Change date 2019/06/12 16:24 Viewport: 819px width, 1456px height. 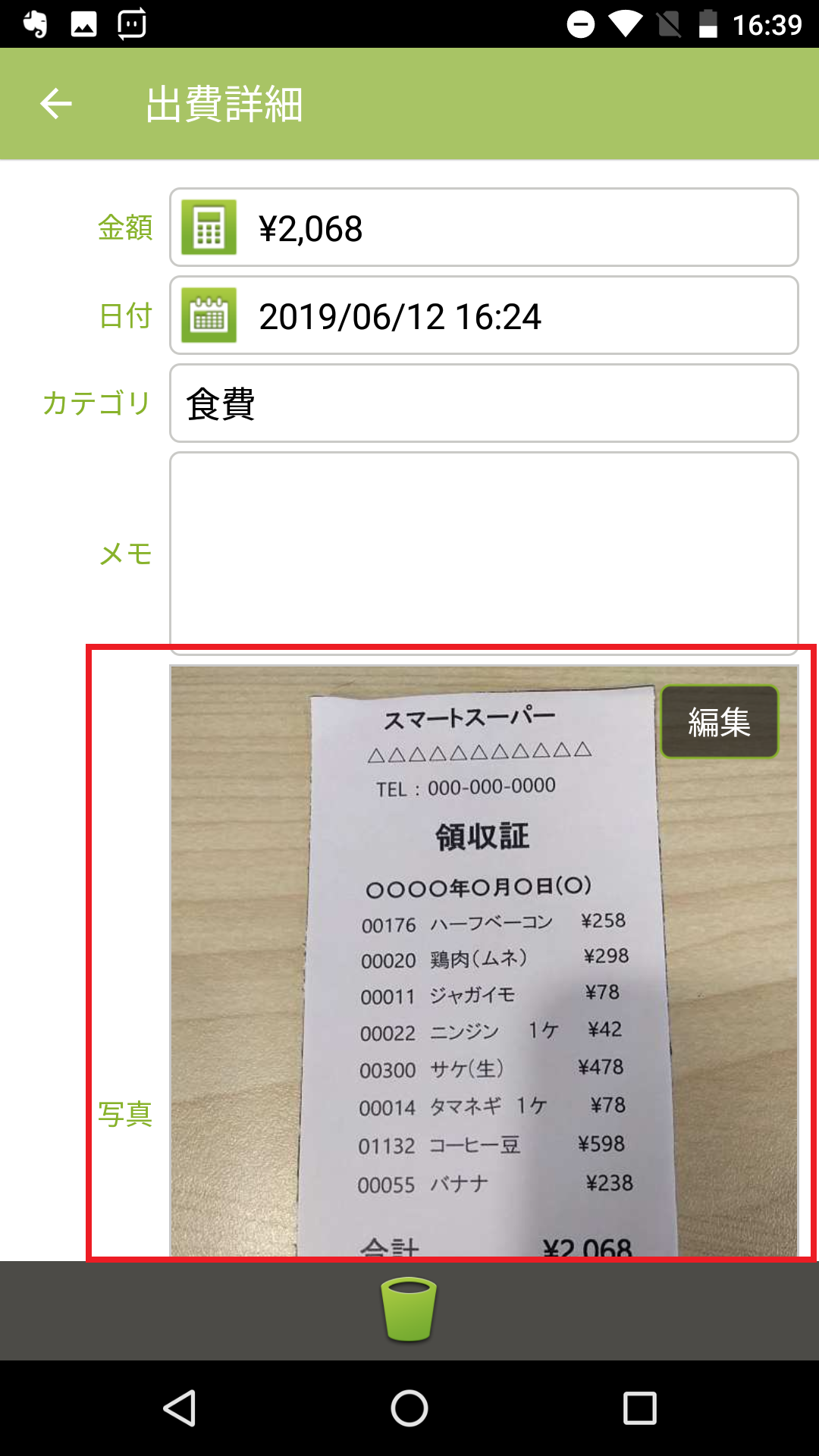516,316
